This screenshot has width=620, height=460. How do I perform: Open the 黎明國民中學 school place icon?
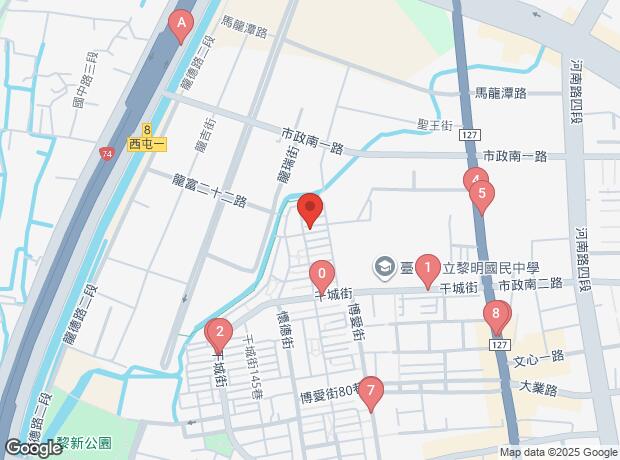pos(384,268)
